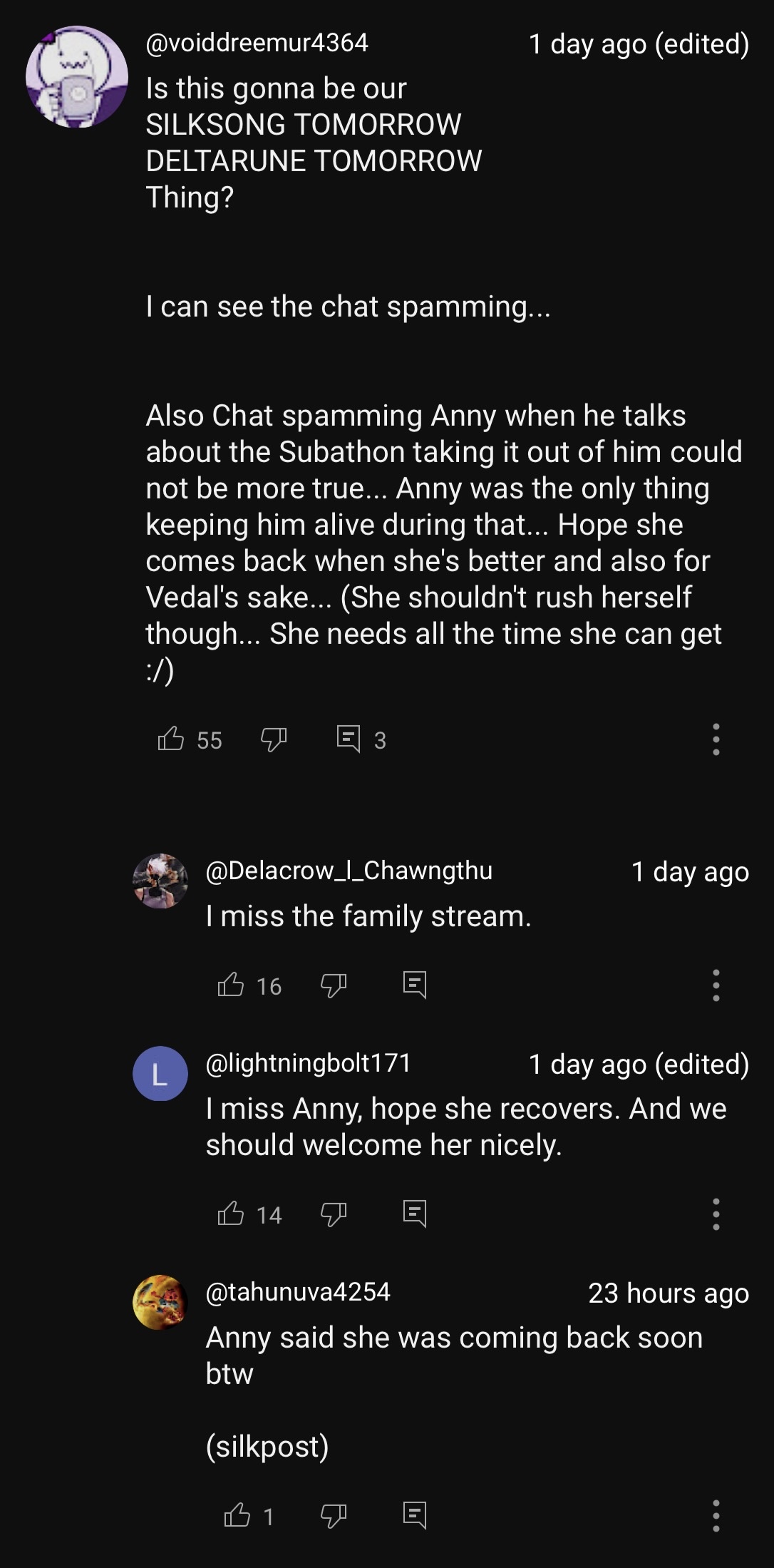The width and height of the screenshot is (774, 1568).
Task: Reply to @tahunuva4254's comment
Action: tap(415, 1515)
